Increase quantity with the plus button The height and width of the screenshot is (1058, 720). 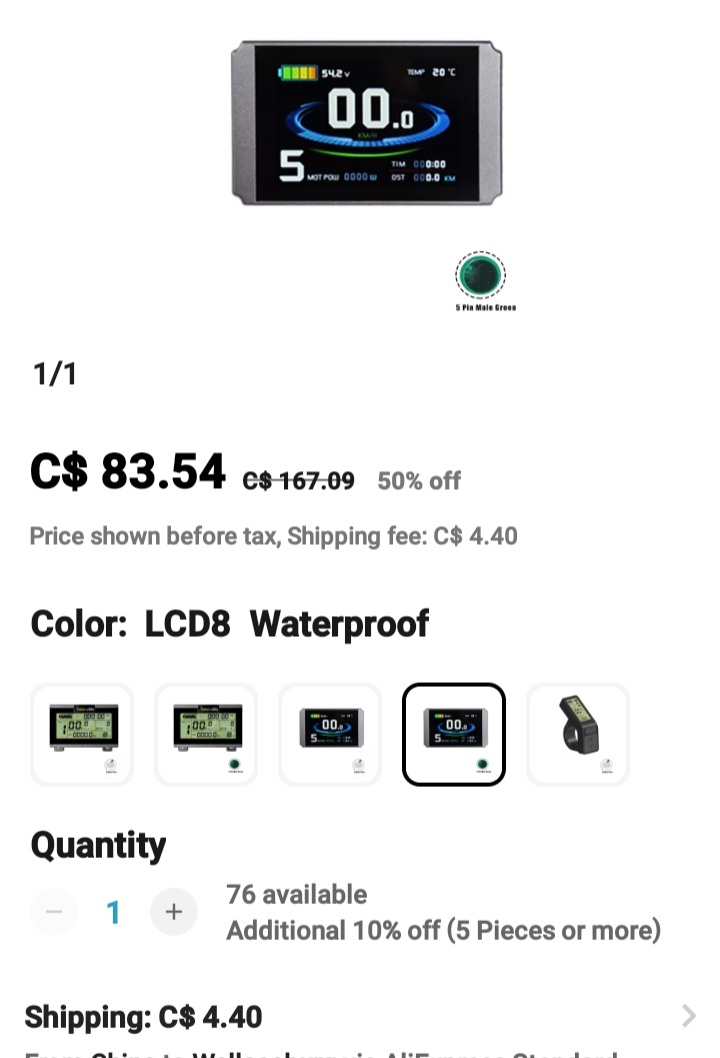point(174,912)
